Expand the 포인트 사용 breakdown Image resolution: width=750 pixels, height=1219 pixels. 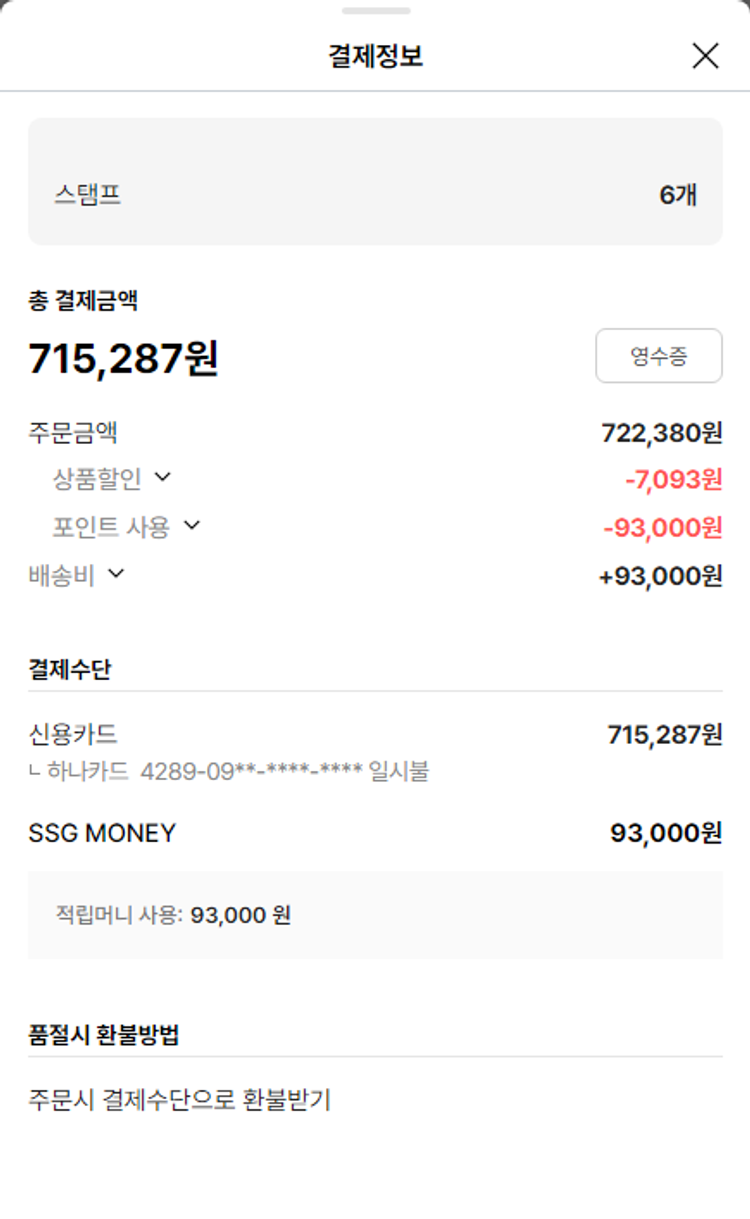[192, 526]
